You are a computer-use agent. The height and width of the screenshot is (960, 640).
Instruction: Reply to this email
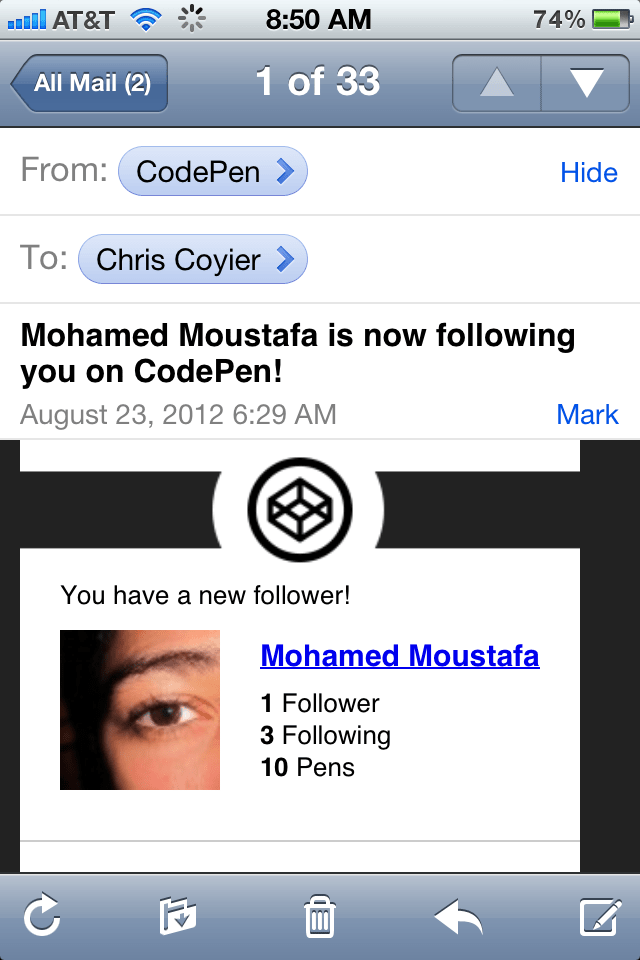[459, 916]
